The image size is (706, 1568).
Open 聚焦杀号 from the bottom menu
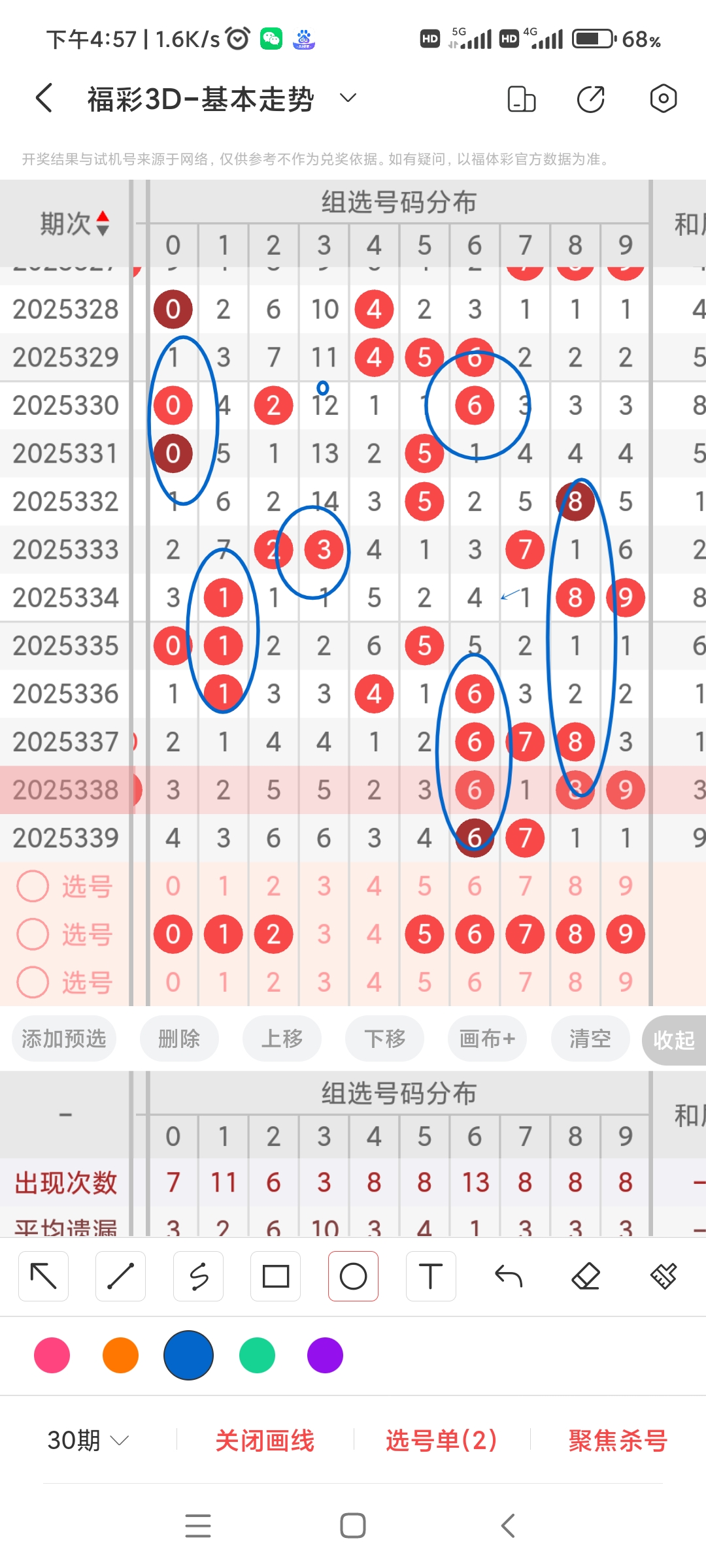(615, 1440)
